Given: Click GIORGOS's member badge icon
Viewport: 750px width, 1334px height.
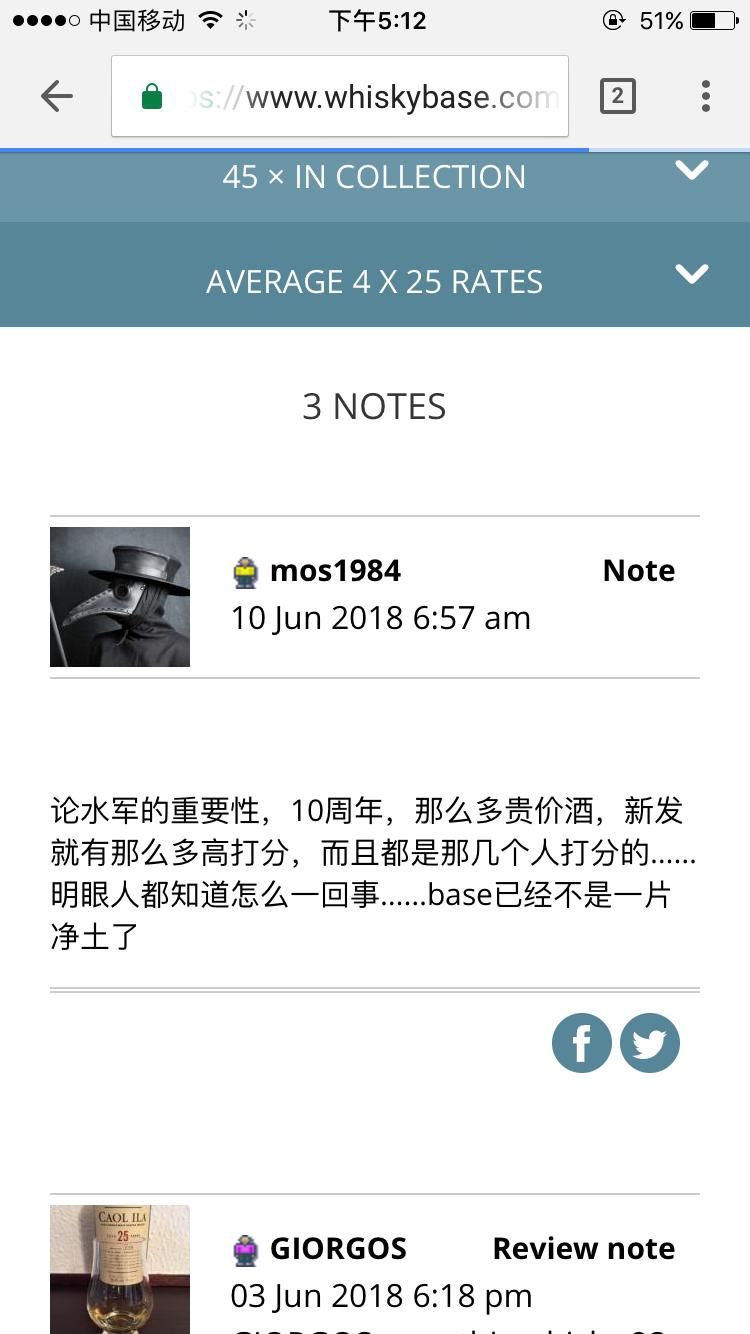Looking at the screenshot, I should coord(246,1248).
